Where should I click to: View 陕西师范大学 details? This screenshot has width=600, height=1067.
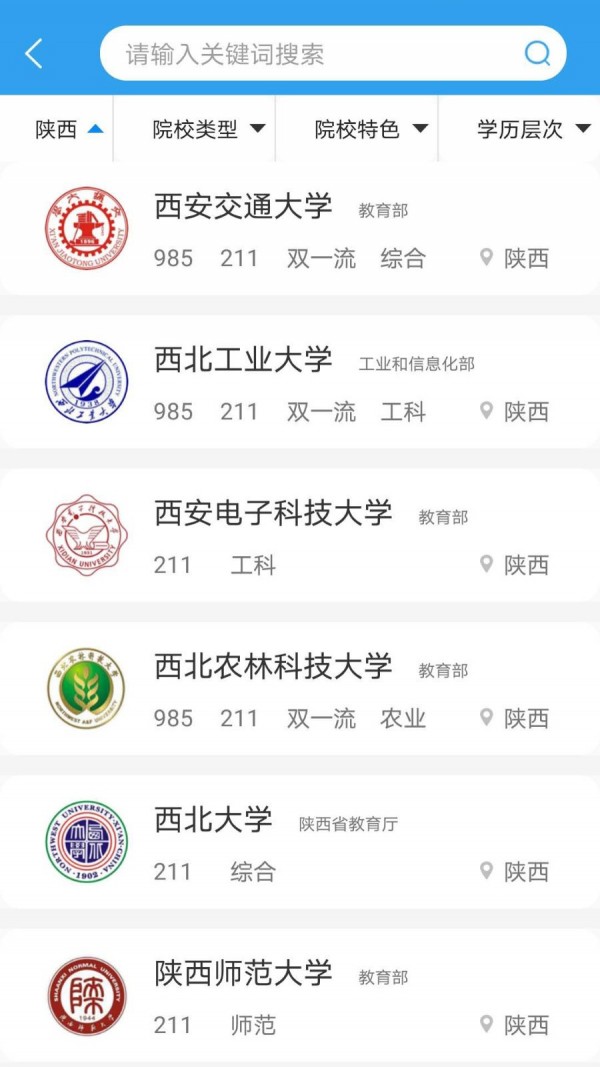pos(300,995)
